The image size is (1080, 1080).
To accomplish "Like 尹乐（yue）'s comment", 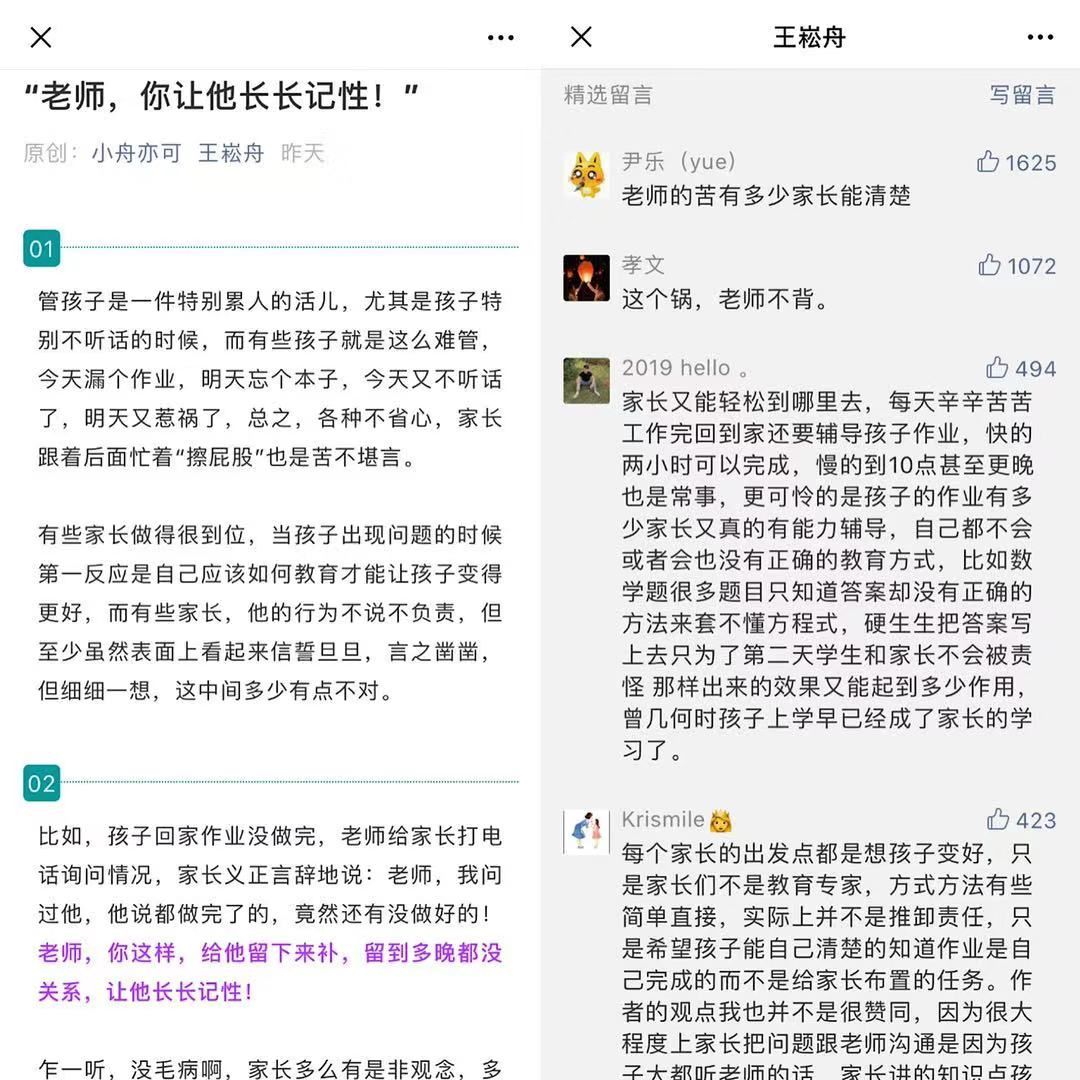I will coord(989,162).
